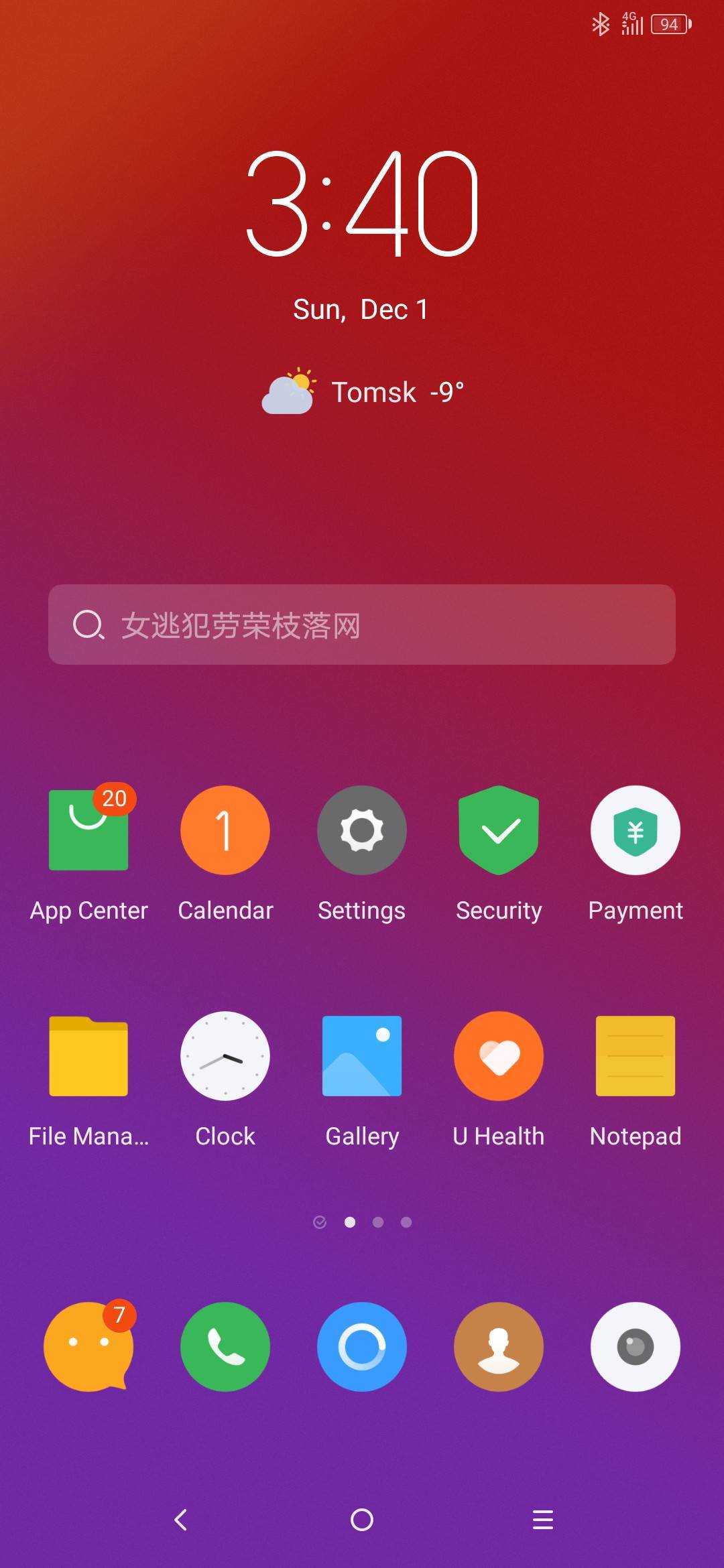
Task: Open recent apps from navigation bar
Action: click(543, 1520)
